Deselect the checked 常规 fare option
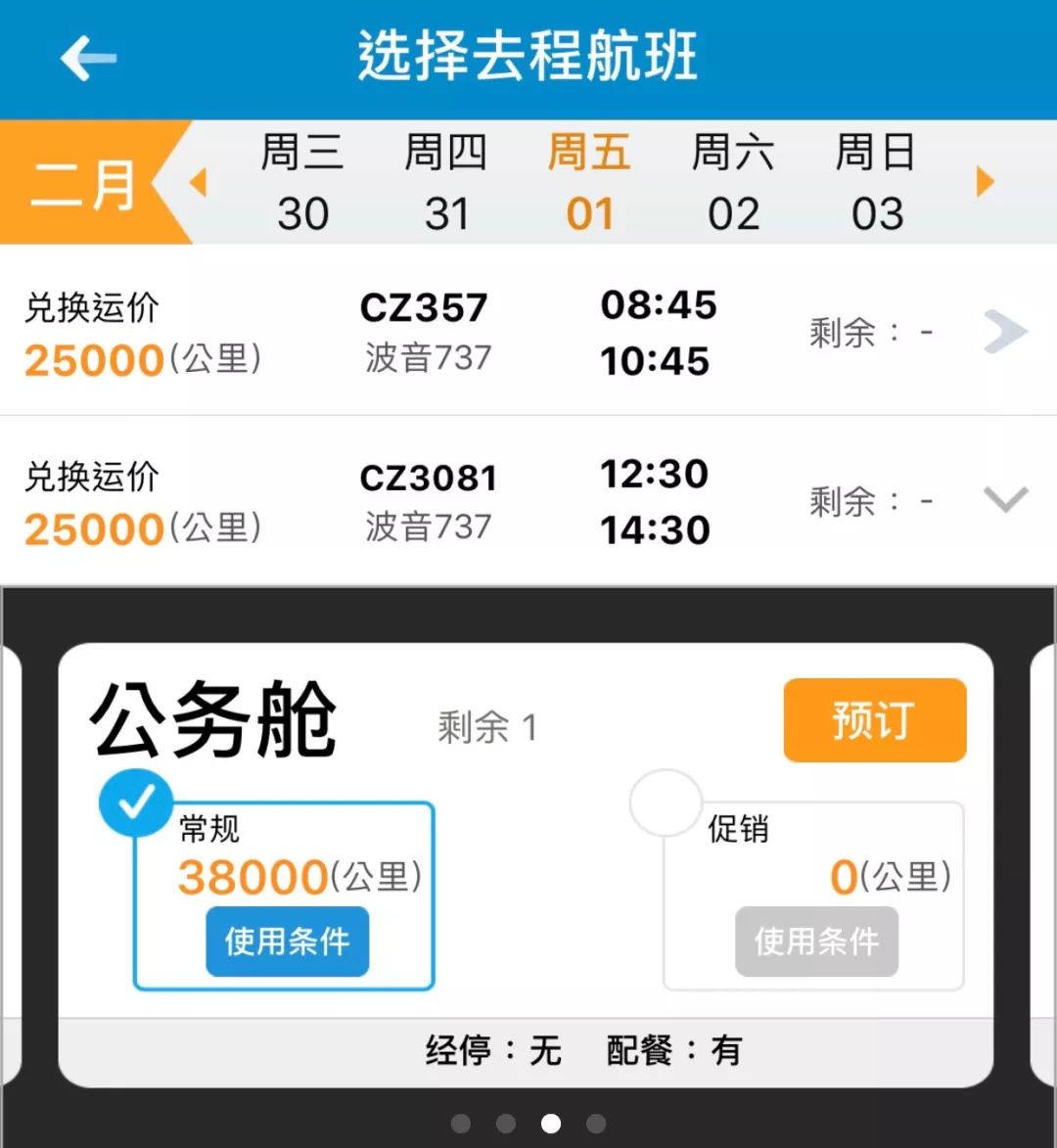Screen dimensions: 1057x1148 point(136,804)
